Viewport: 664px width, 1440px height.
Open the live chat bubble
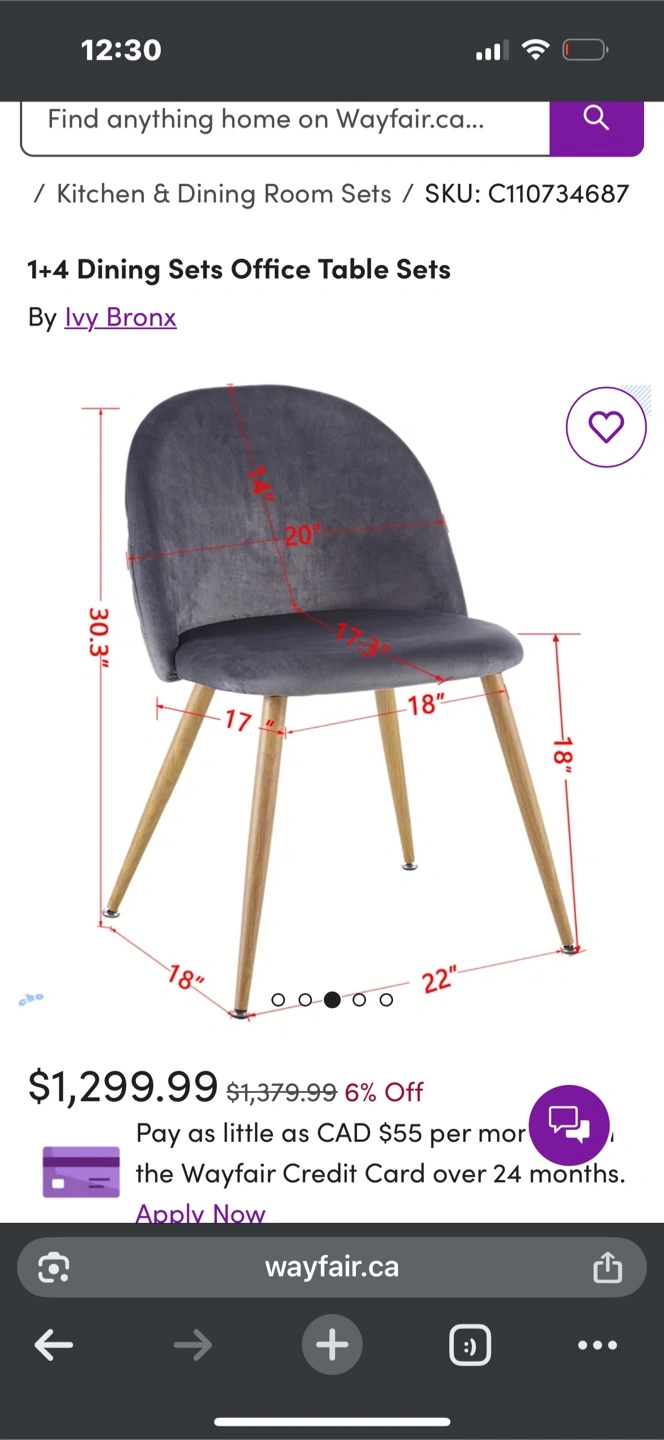coord(569,1125)
